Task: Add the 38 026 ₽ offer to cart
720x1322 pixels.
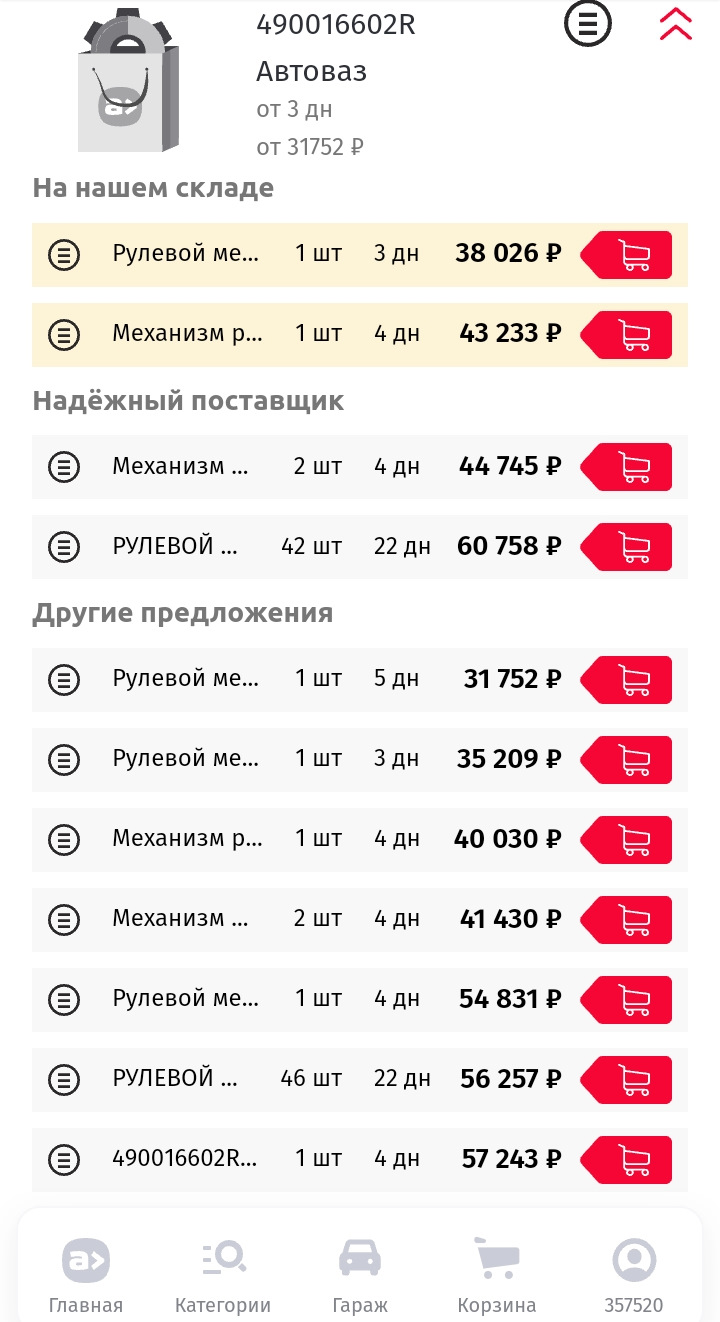Action: click(x=627, y=255)
